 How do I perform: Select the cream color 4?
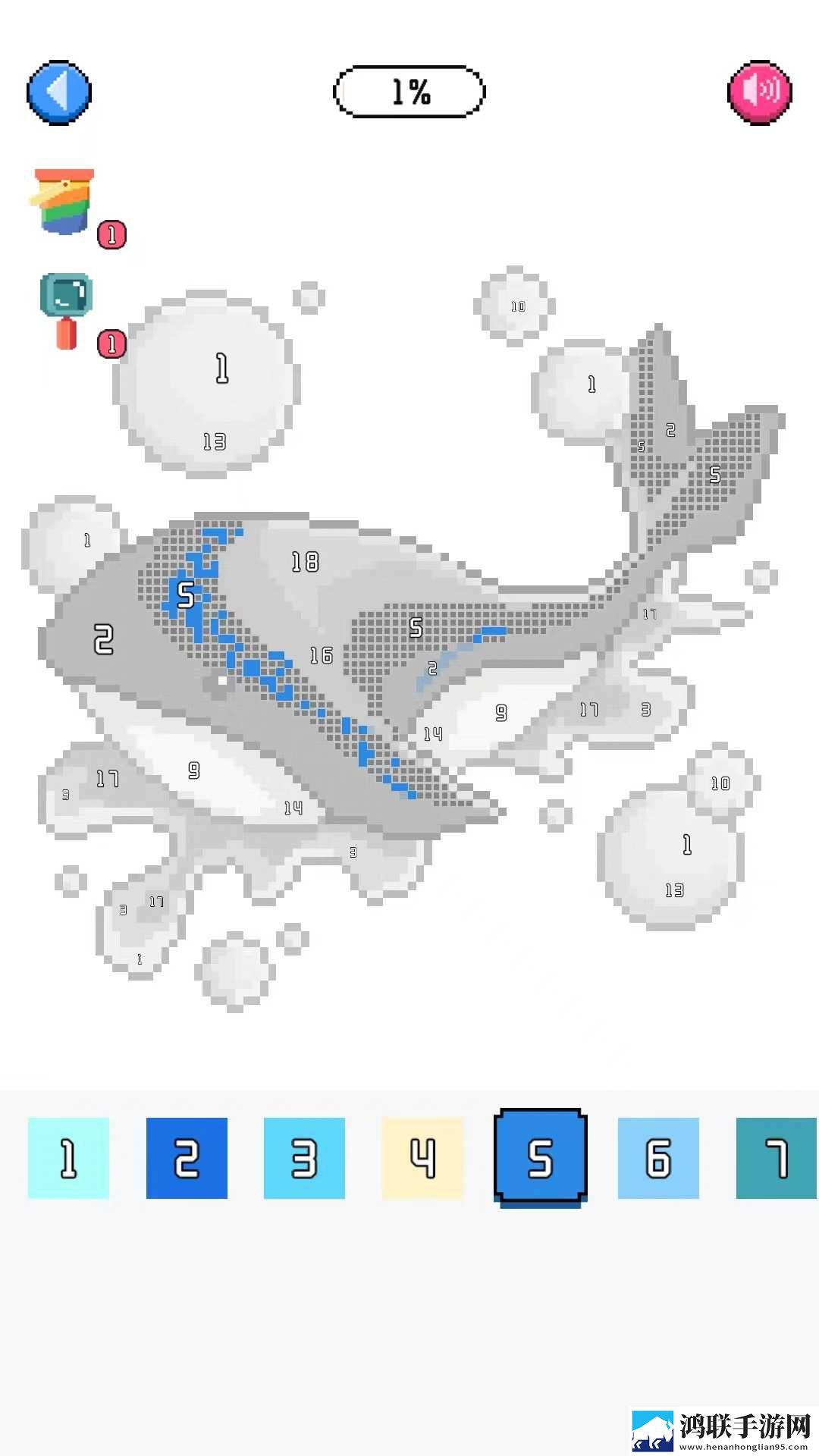pyautogui.click(x=422, y=1158)
